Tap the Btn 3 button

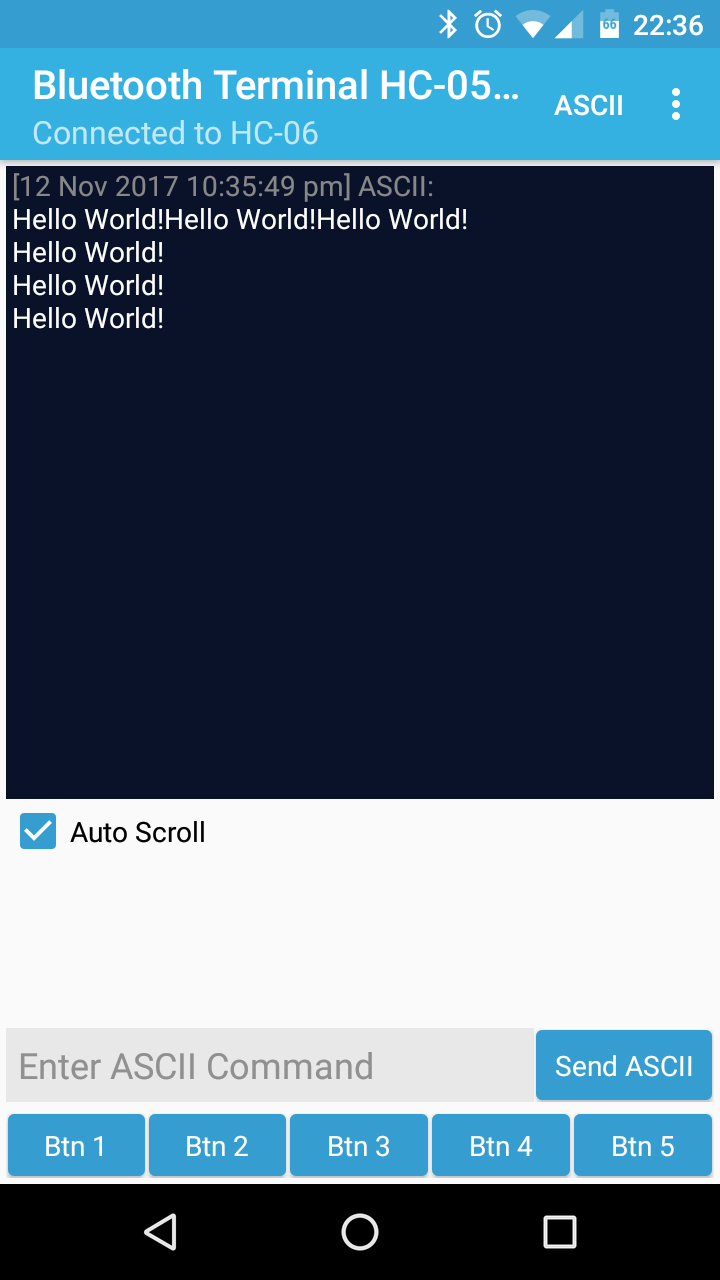[x=359, y=1146]
